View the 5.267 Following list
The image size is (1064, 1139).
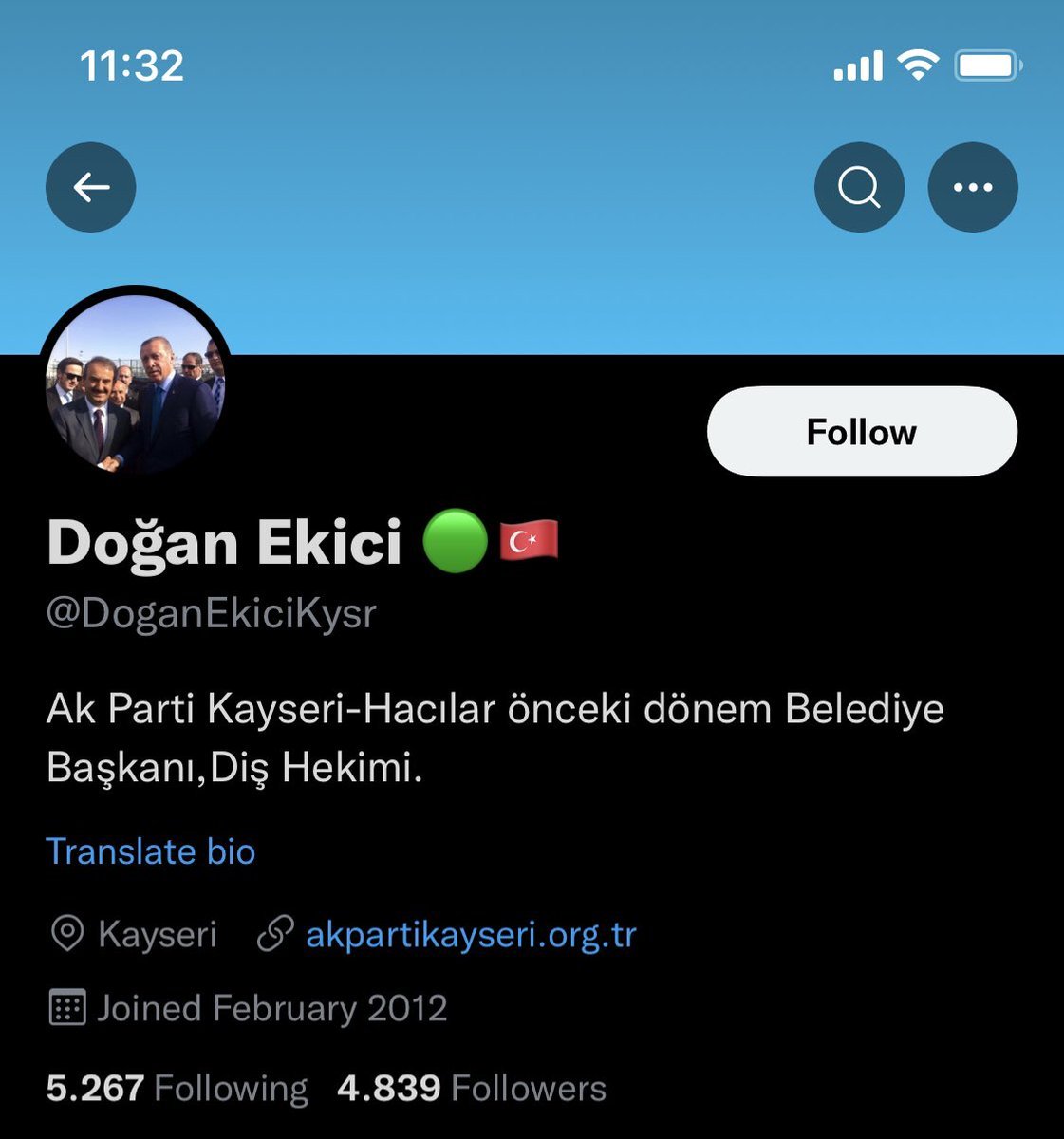click(177, 1088)
